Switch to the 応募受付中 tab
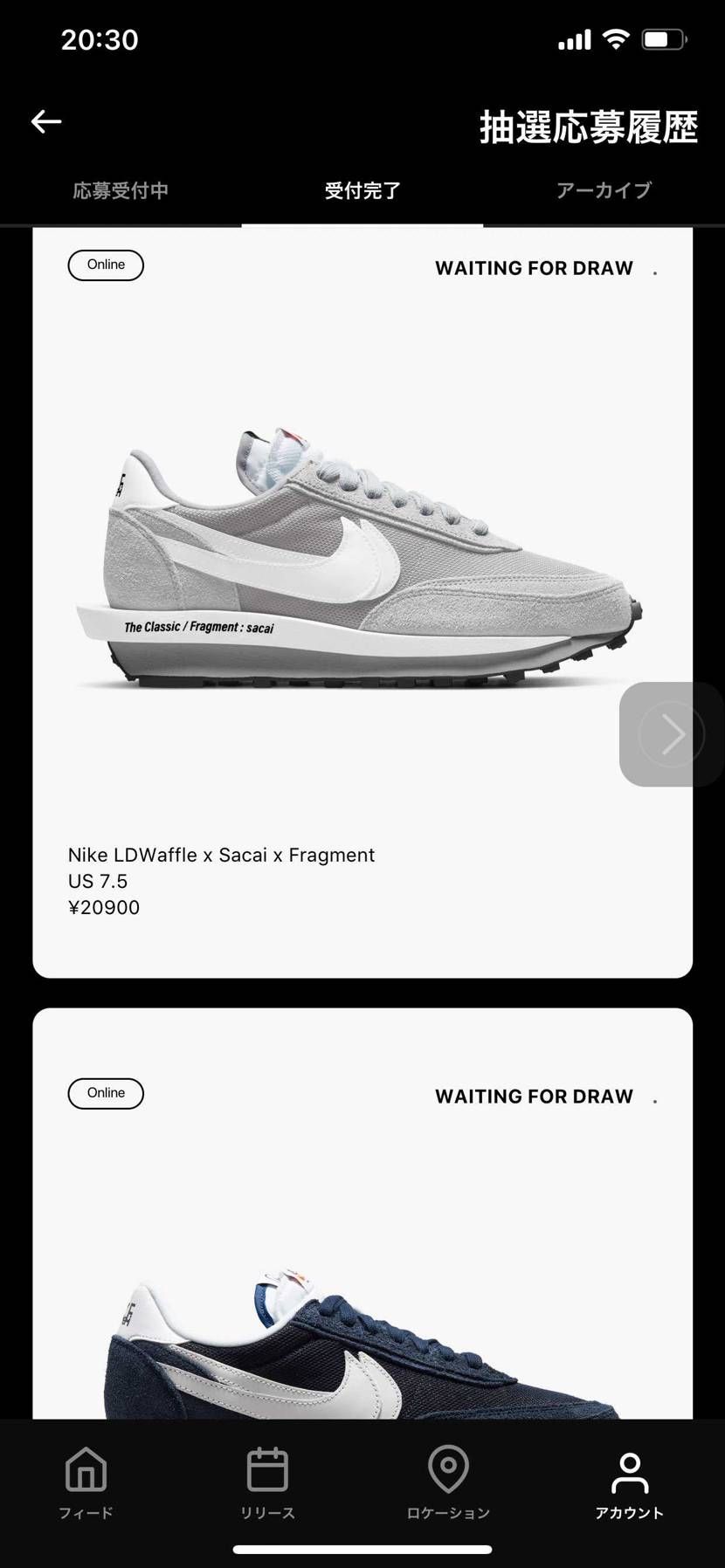 point(121,190)
